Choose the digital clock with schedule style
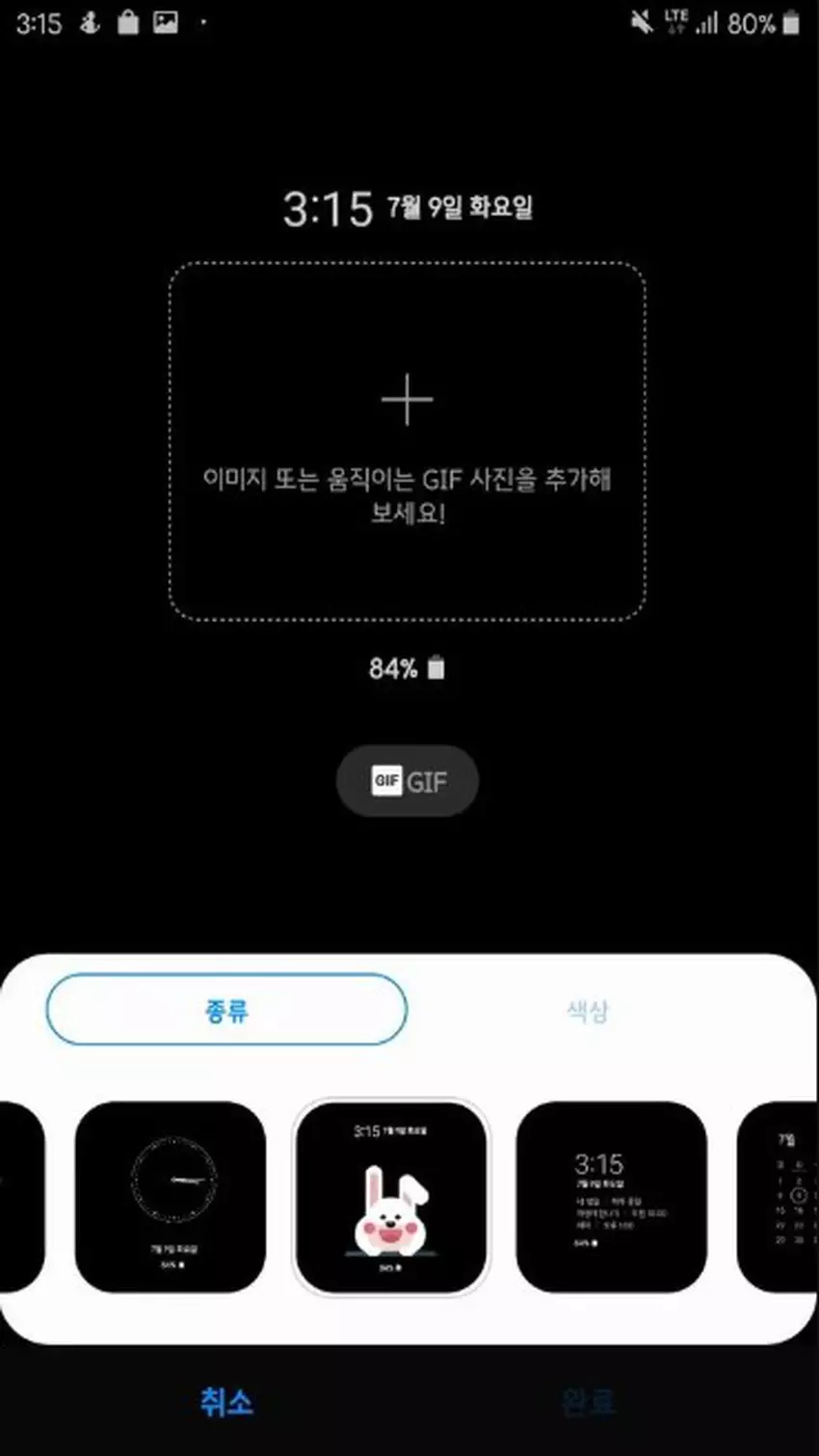 click(611, 1196)
